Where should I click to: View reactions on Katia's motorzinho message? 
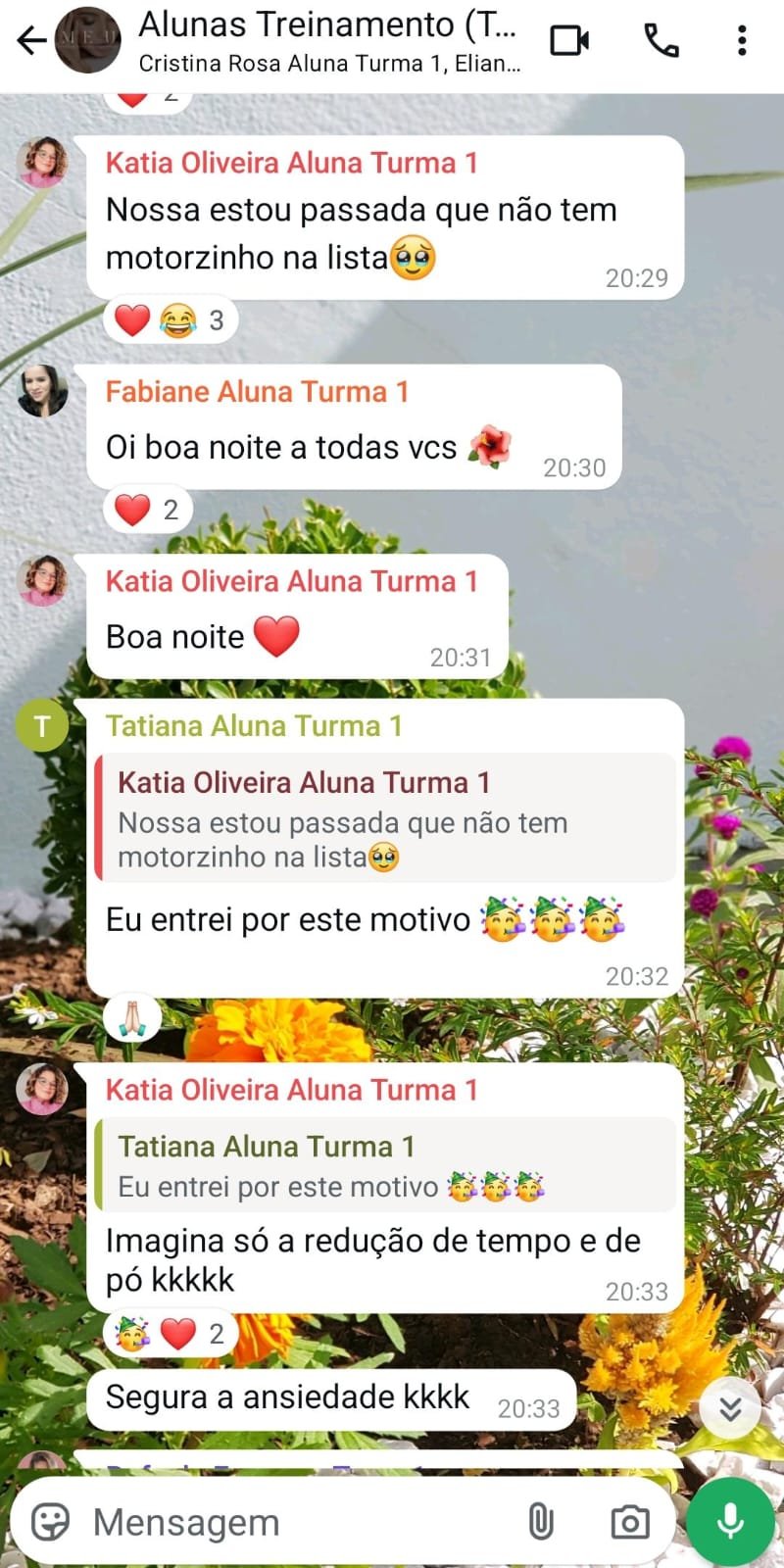(x=171, y=320)
